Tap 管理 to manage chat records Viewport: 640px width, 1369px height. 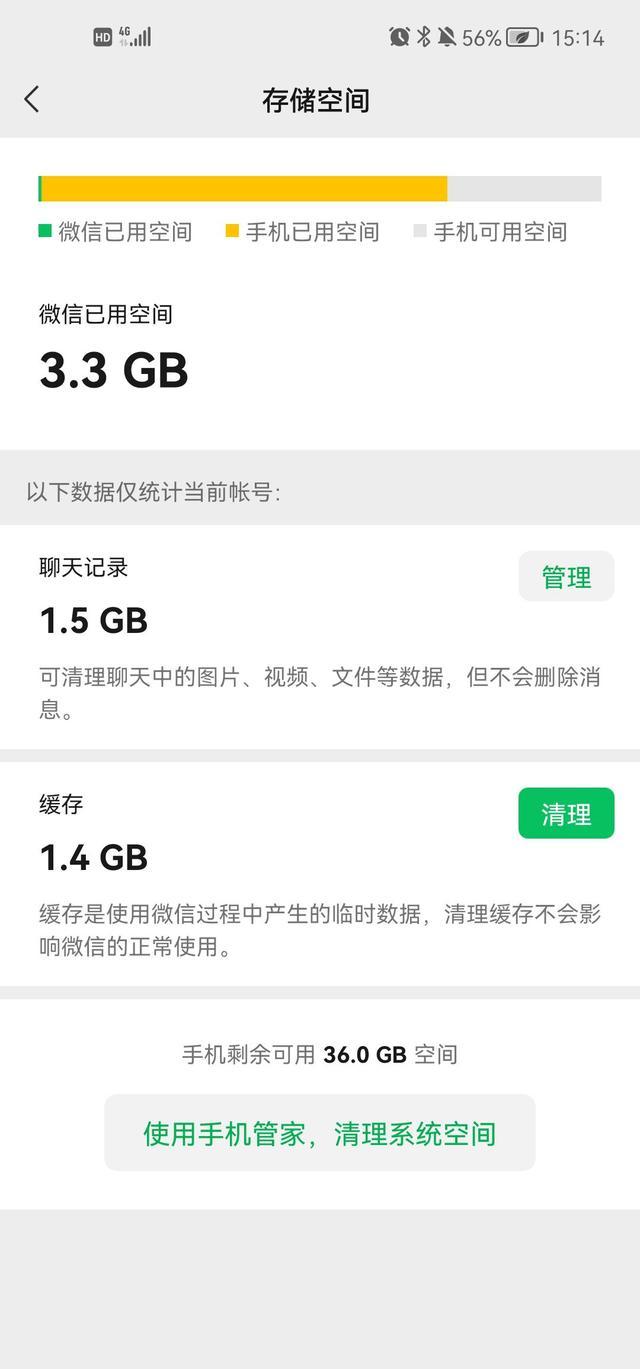566,577
